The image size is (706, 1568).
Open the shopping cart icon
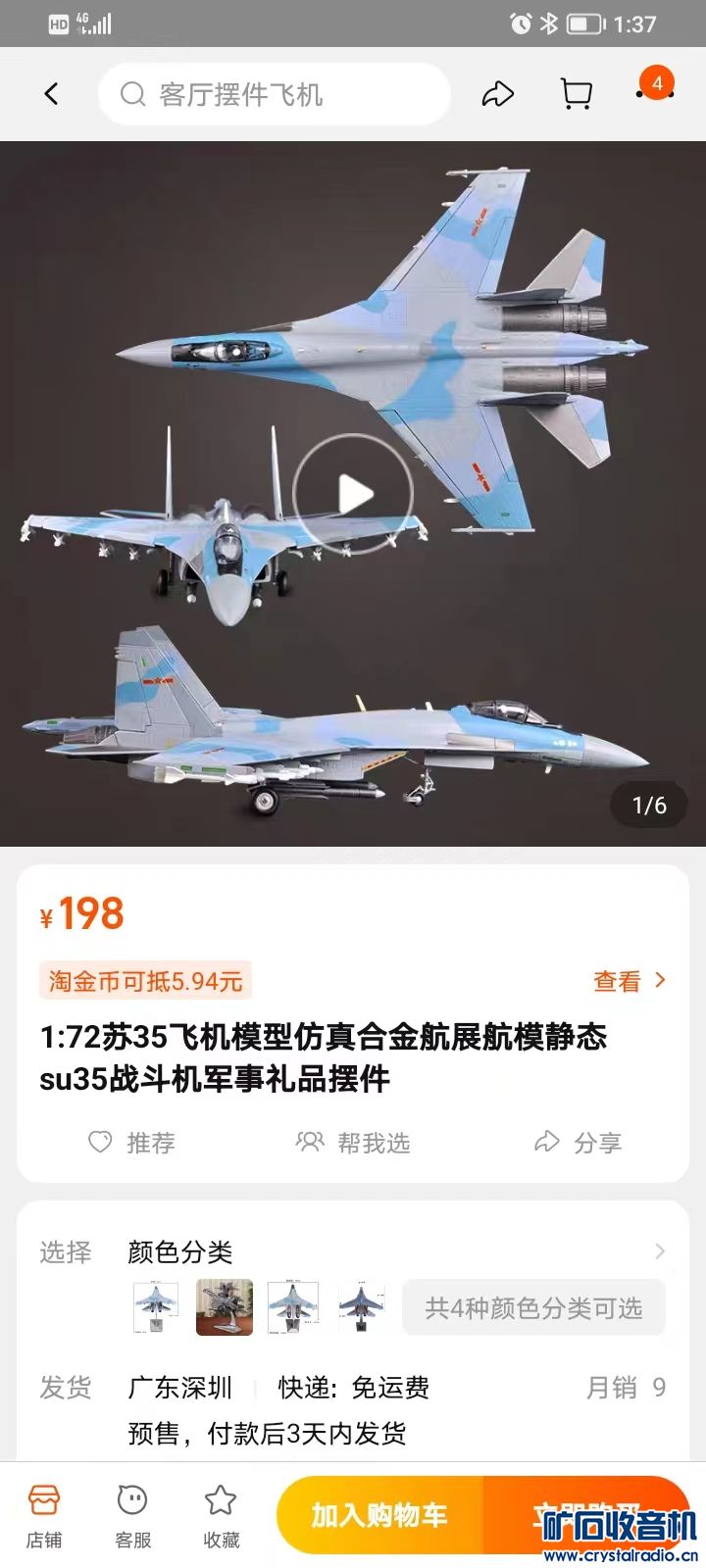pos(576,94)
